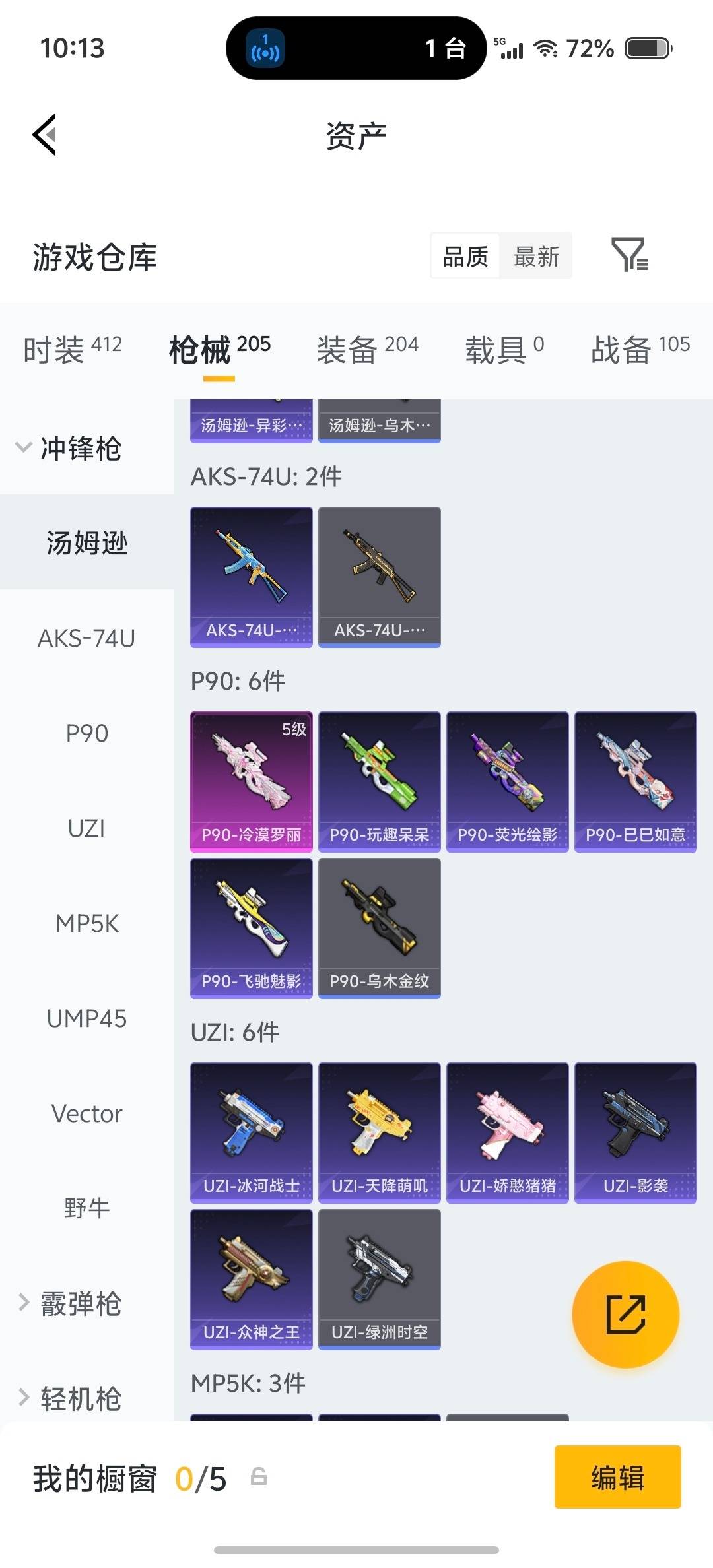The height and width of the screenshot is (1568, 713).
Task: Jump to UZI section via sidebar
Action: coord(86,828)
